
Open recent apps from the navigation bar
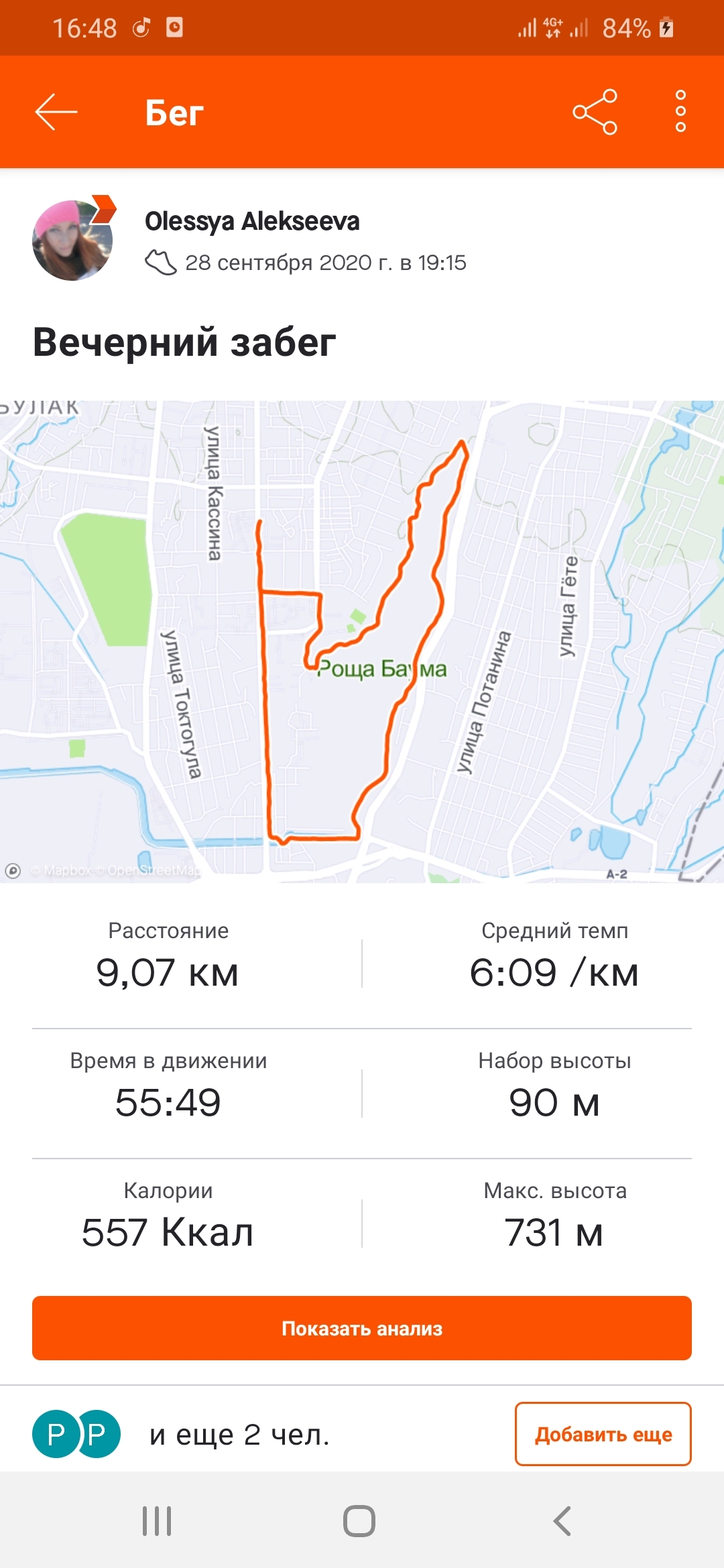pos(157,1521)
